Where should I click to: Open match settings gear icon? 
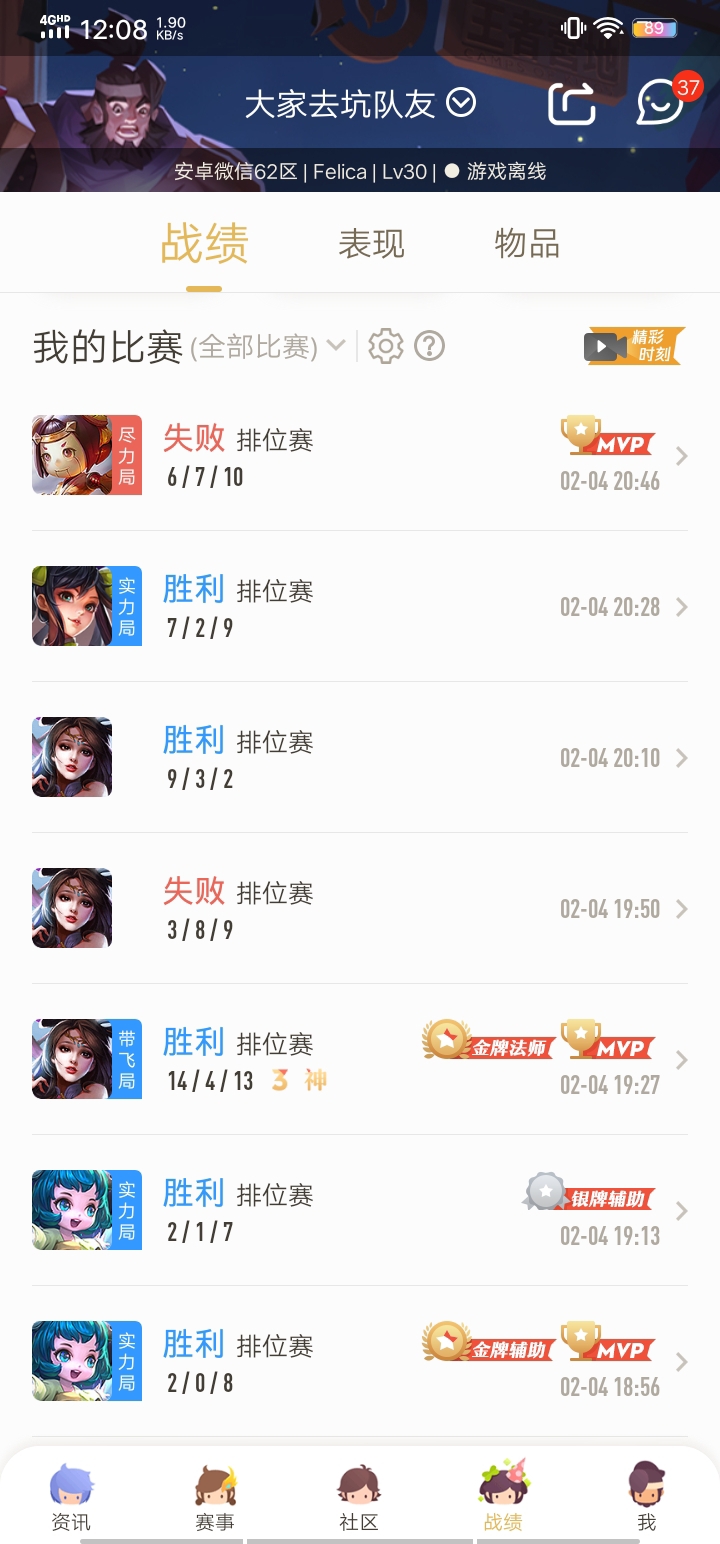click(x=385, y=346)
